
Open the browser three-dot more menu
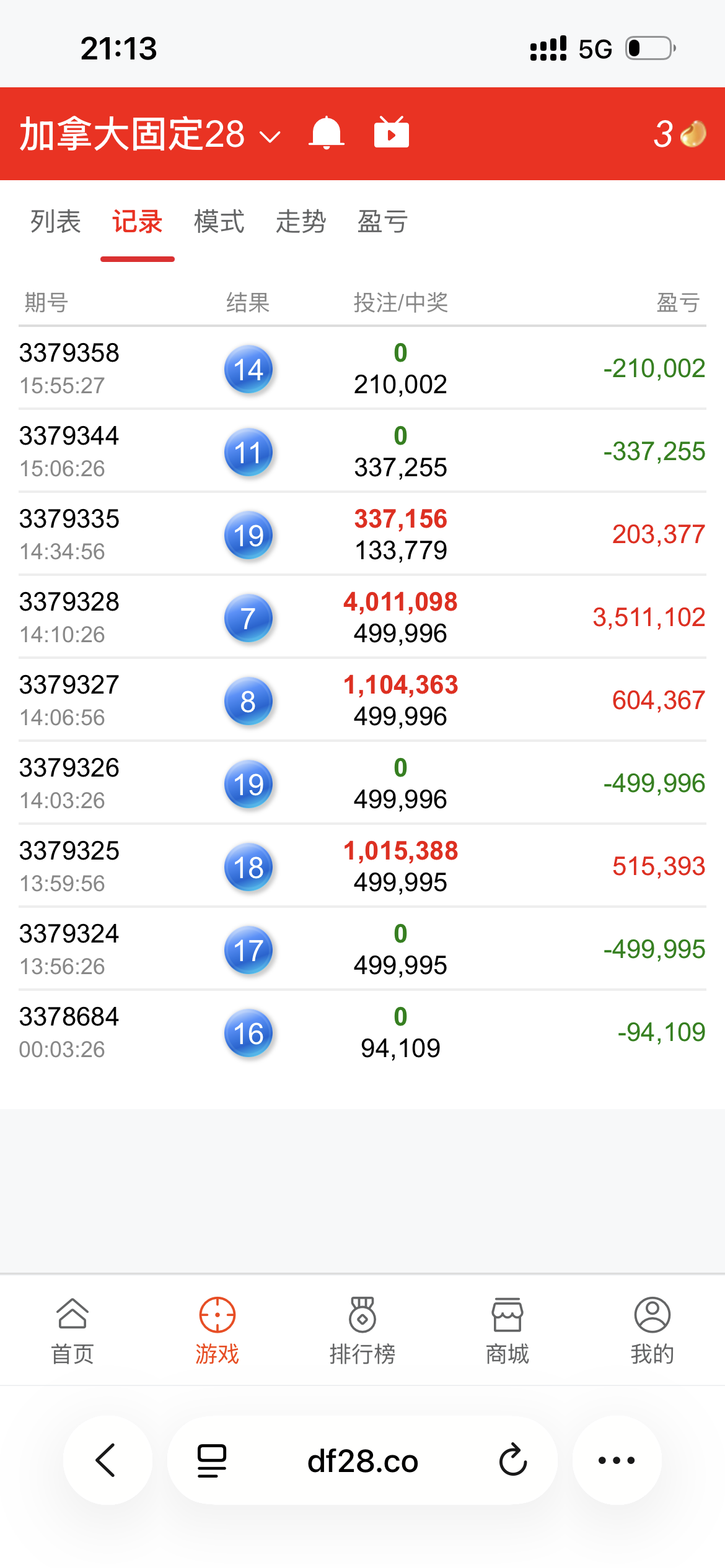(617, 1460)
